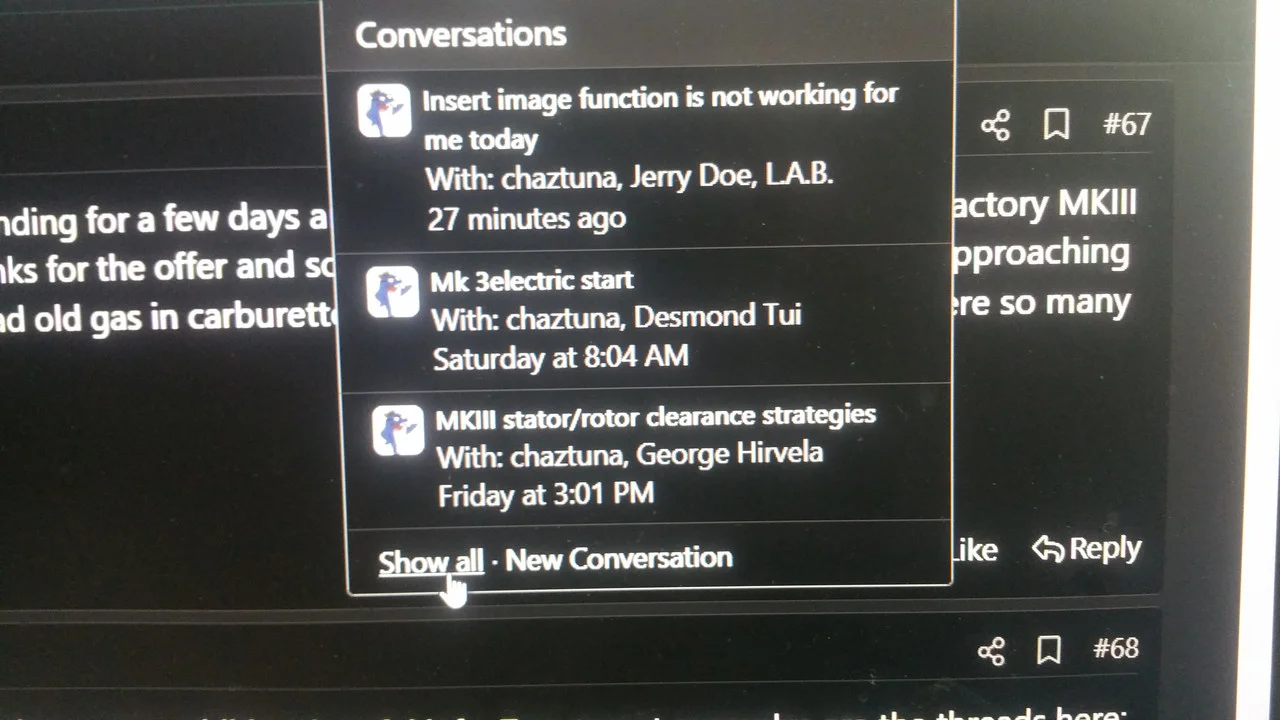Image resolution: width=1280 pixels, height=720 pixels.
Task: Open the #68 post permalink
Action: 1116,648
